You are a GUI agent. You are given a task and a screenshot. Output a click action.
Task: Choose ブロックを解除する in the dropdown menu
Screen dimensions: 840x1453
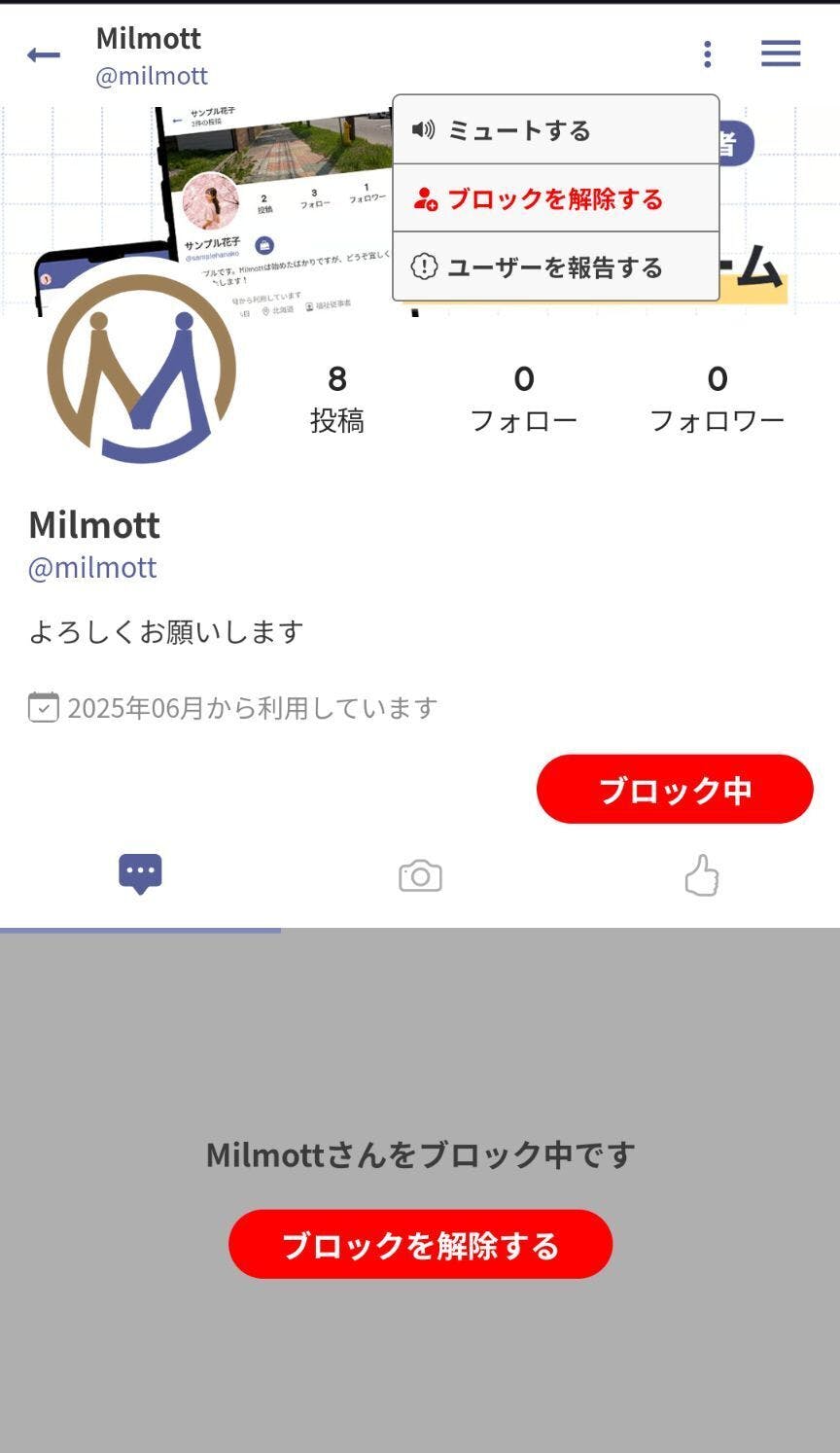pyautogui.click(x=555, y=199)
